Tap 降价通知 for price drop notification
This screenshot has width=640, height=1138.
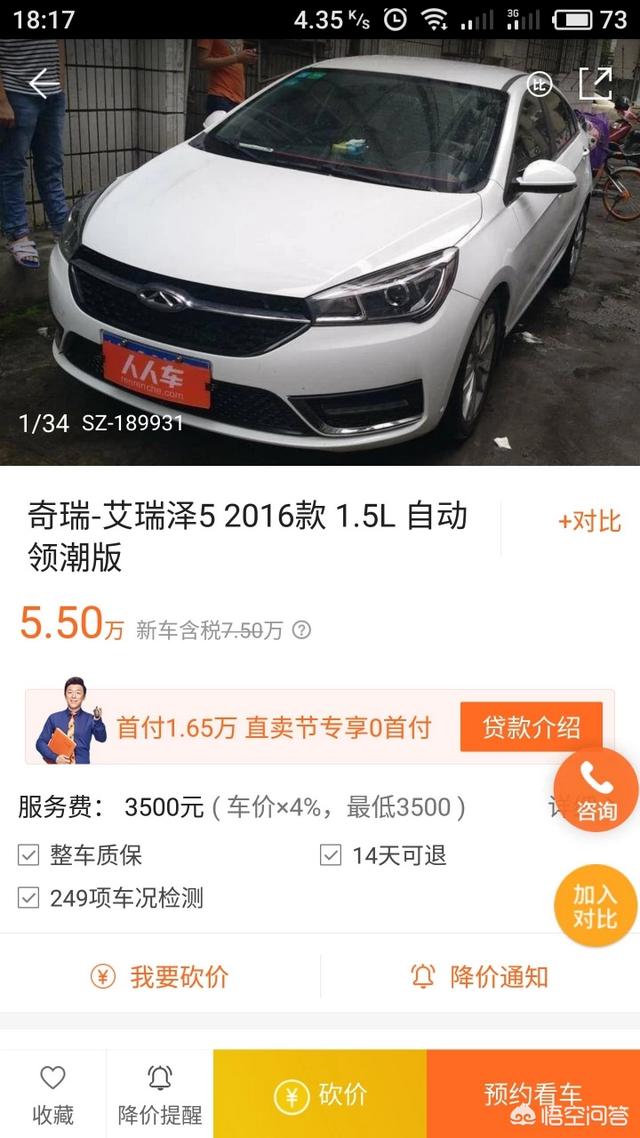(x=480, y=977)
